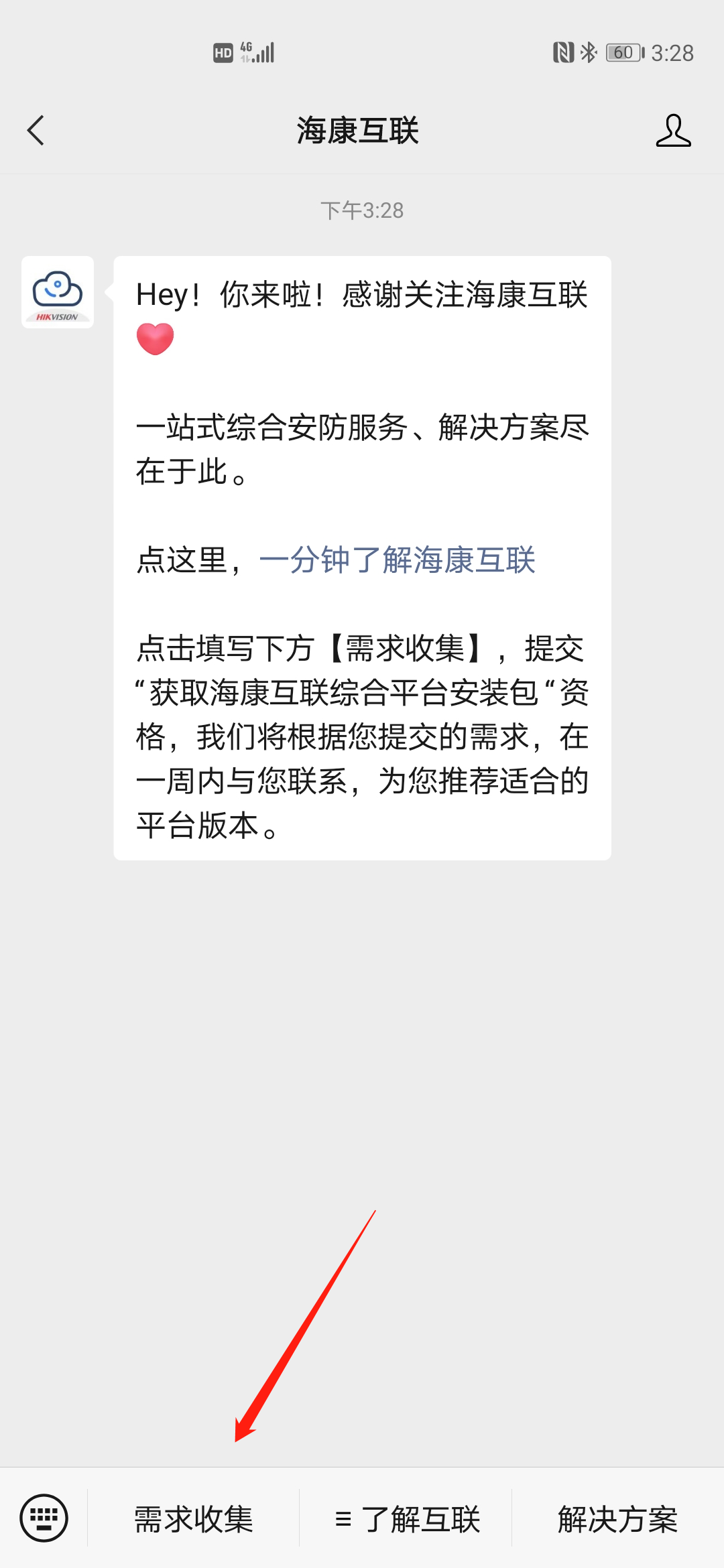
Task: Go back from the 海康互联 chat
Action: point(36,130)
